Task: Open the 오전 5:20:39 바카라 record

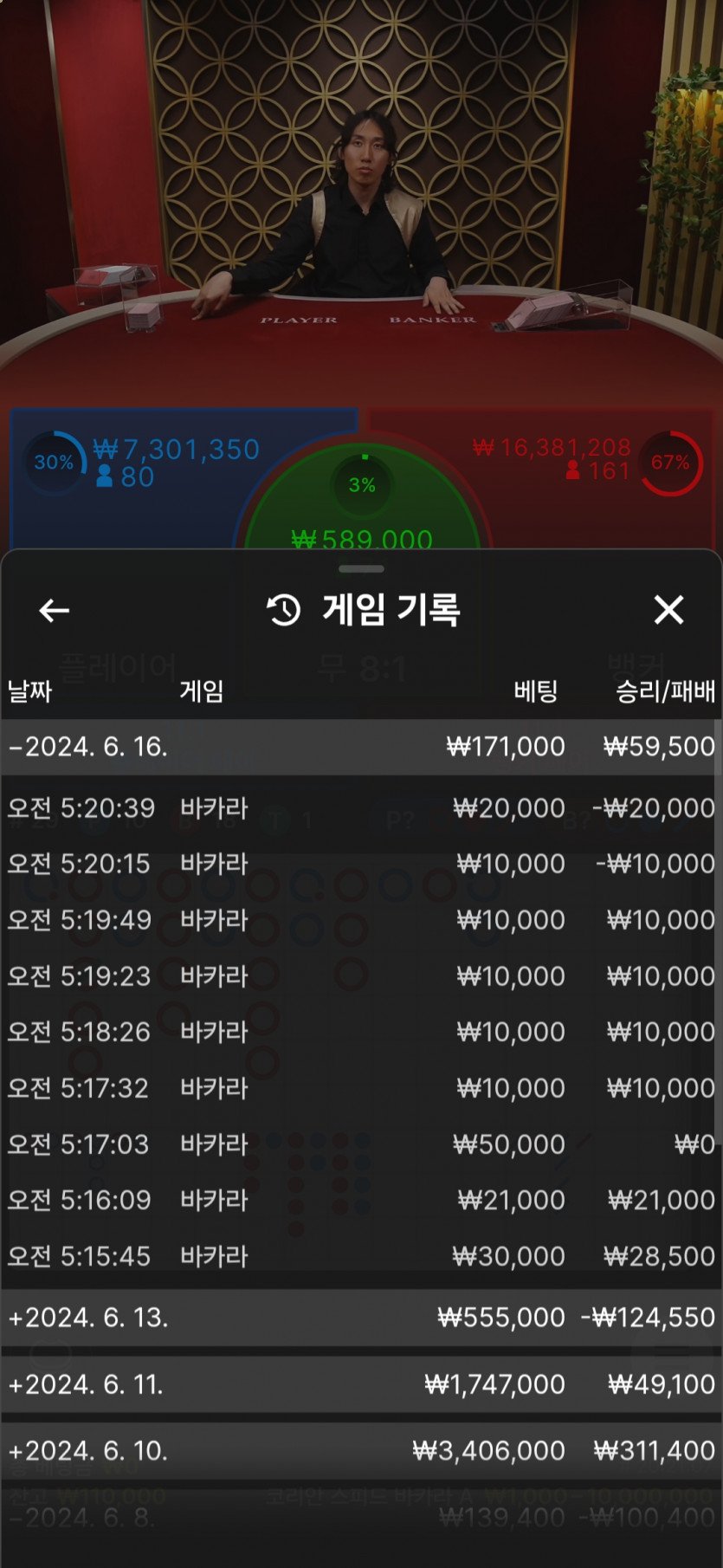Action: [x=361, y=808]
